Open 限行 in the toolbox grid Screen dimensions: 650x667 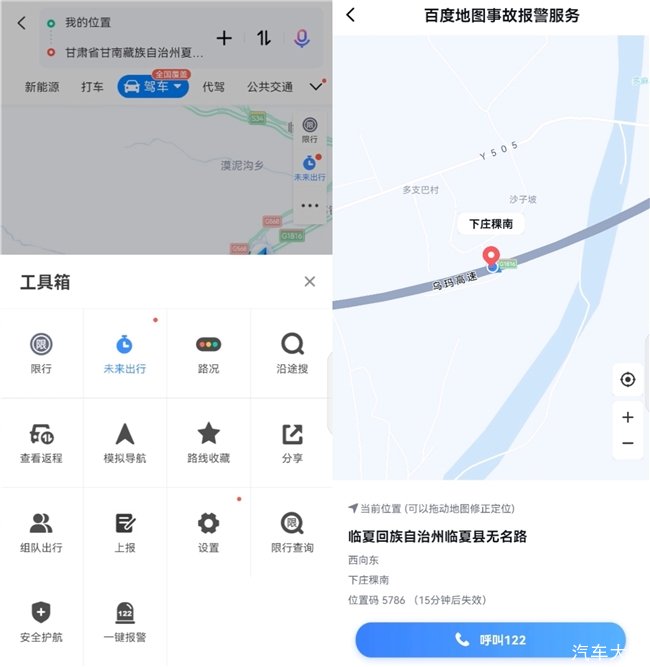point(41,352)
